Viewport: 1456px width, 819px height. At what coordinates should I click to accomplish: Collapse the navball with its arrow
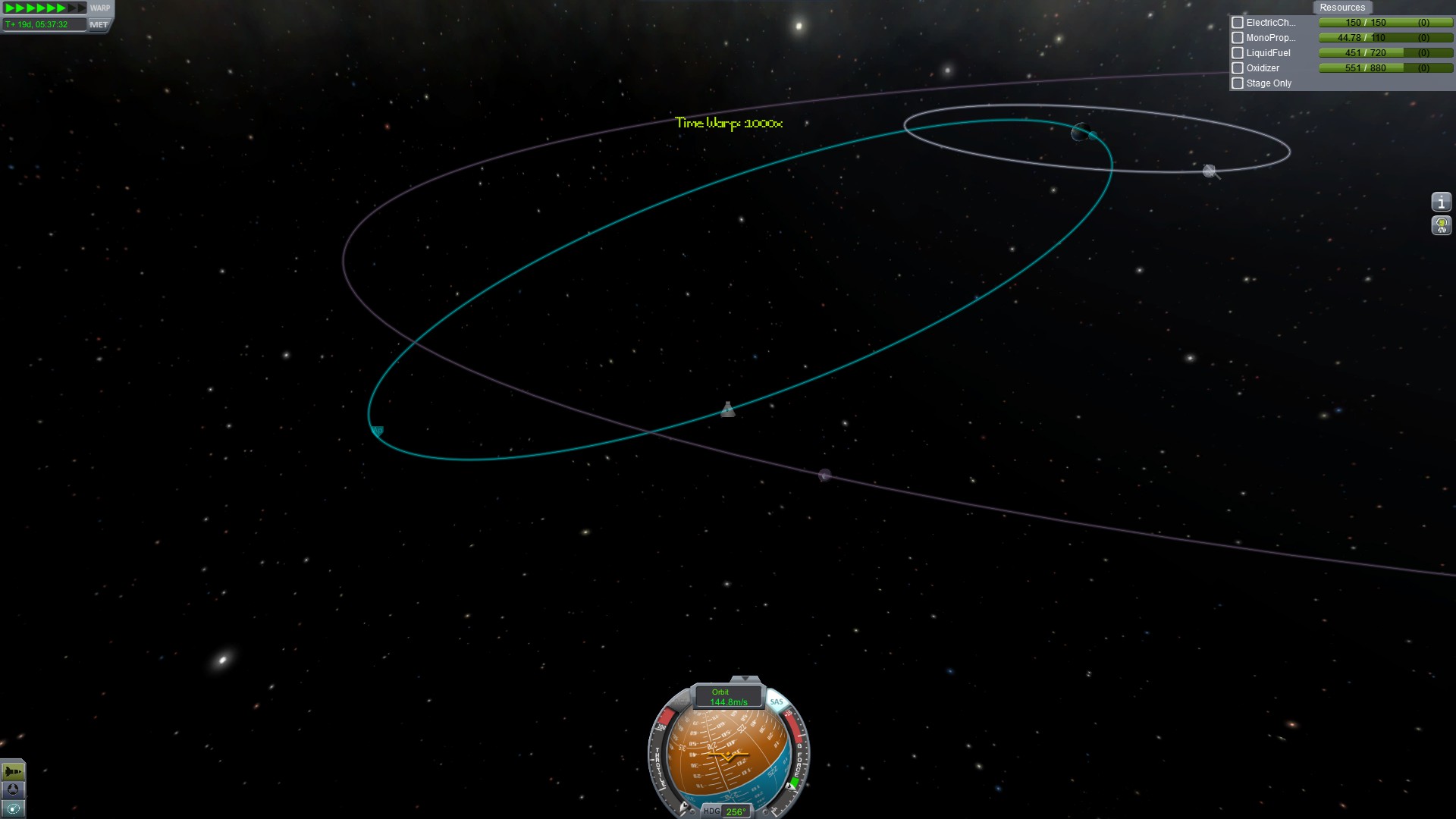tap(745, 679)
